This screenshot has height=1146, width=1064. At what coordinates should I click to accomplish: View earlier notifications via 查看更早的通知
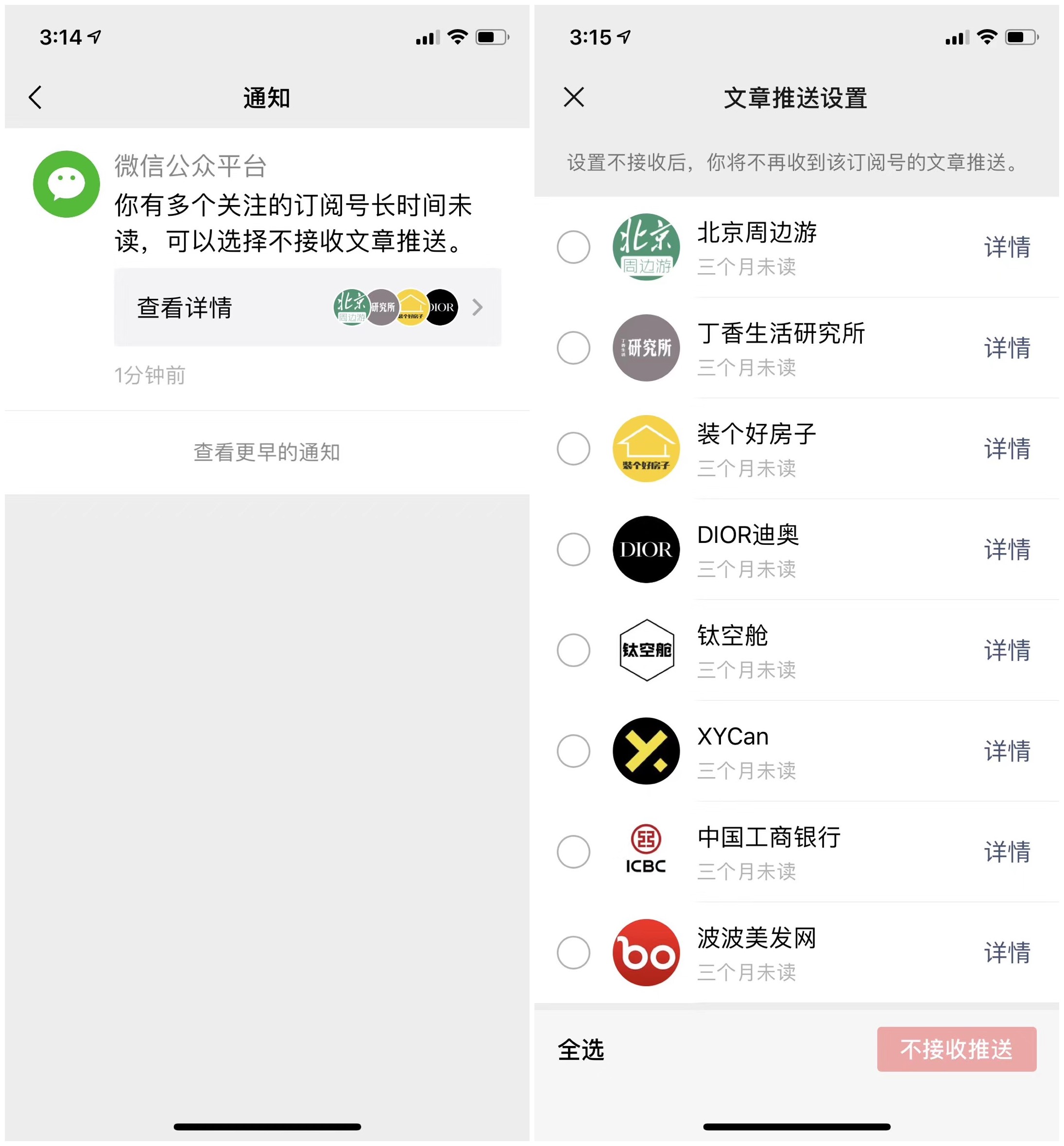267,452
